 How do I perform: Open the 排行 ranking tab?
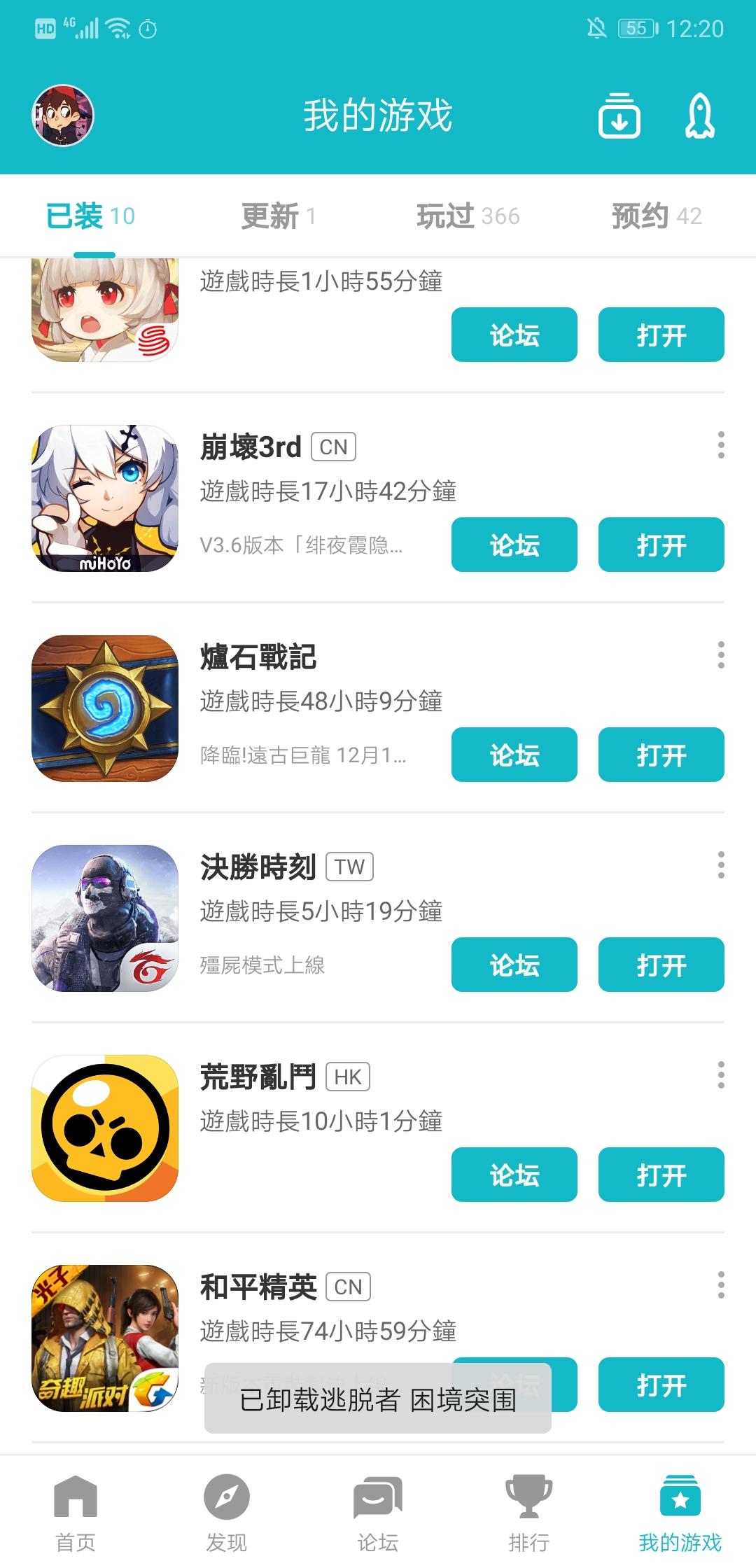pyautogui.click(x=529, y=1513)
